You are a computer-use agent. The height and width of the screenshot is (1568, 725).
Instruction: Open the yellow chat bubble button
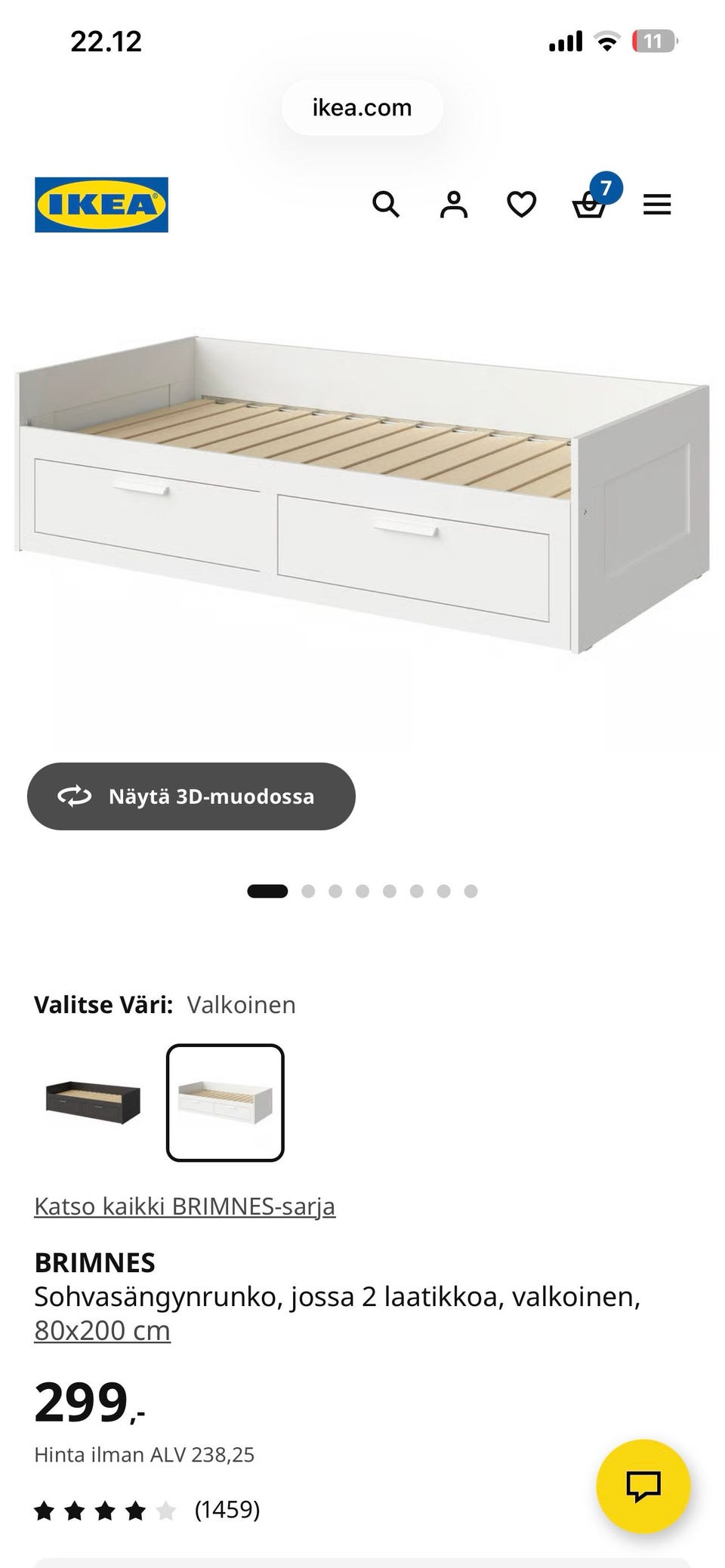[x=643, y=1486]
